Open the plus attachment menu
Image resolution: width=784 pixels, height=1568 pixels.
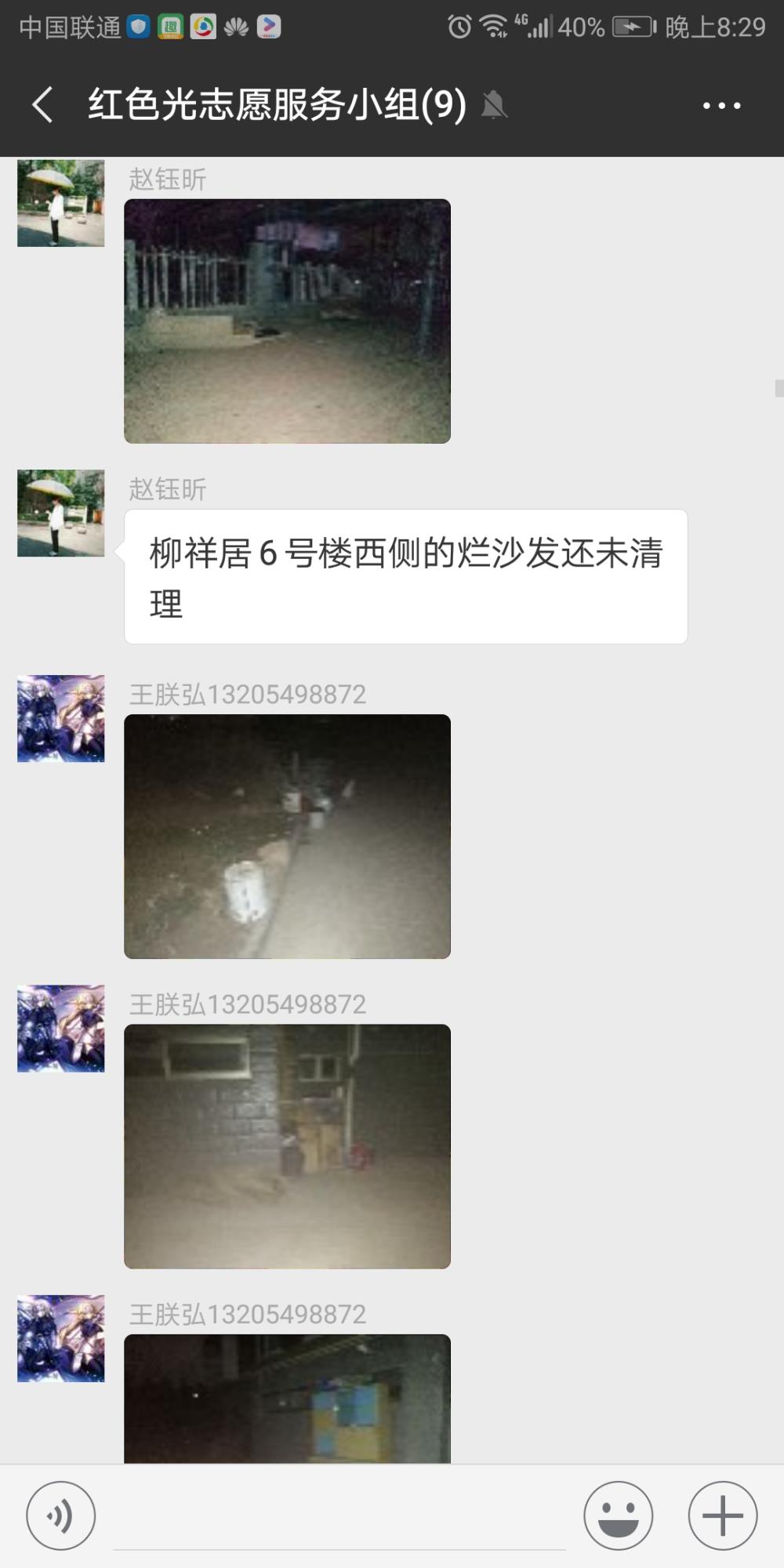click(722, 1515)
